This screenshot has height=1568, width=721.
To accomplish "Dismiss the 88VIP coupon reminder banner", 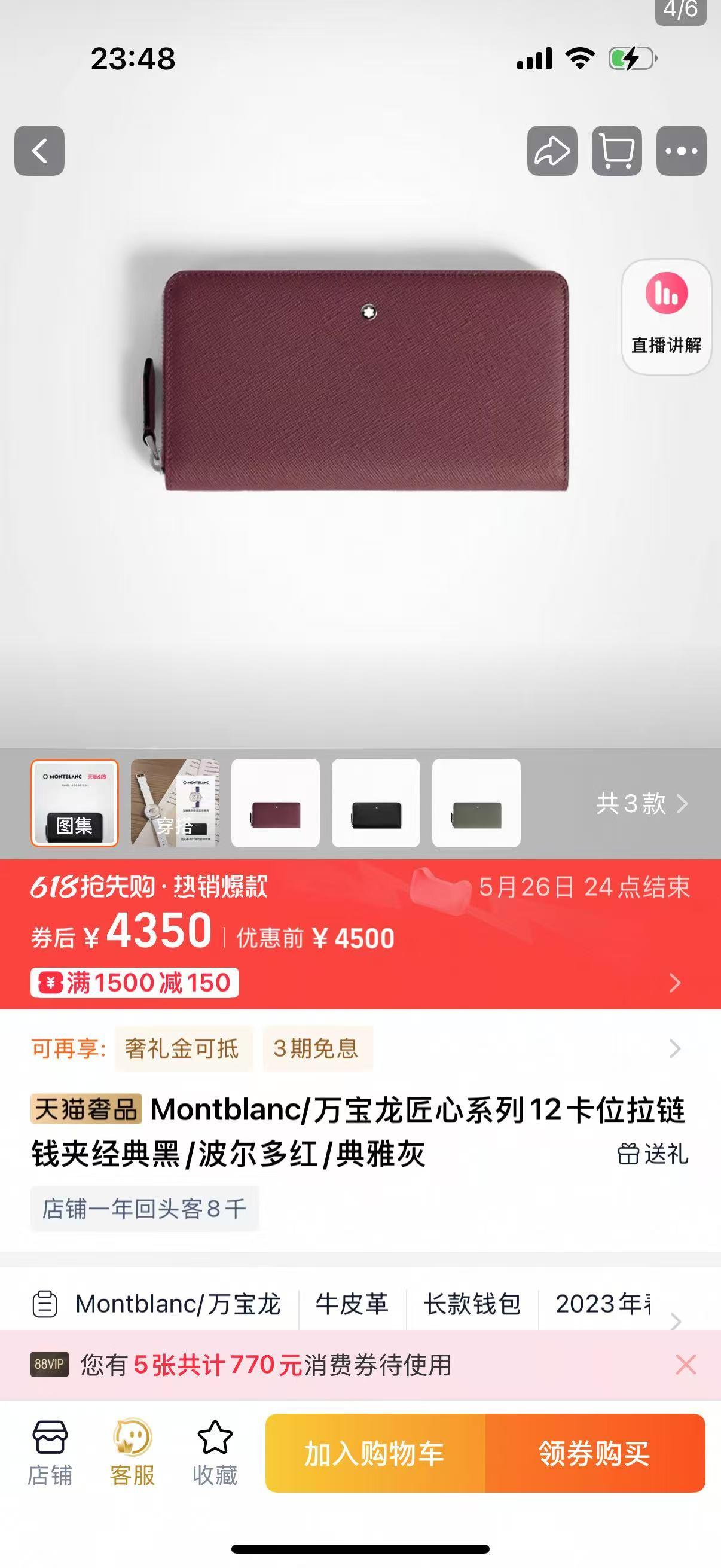I will click(x=686, y=1365).
